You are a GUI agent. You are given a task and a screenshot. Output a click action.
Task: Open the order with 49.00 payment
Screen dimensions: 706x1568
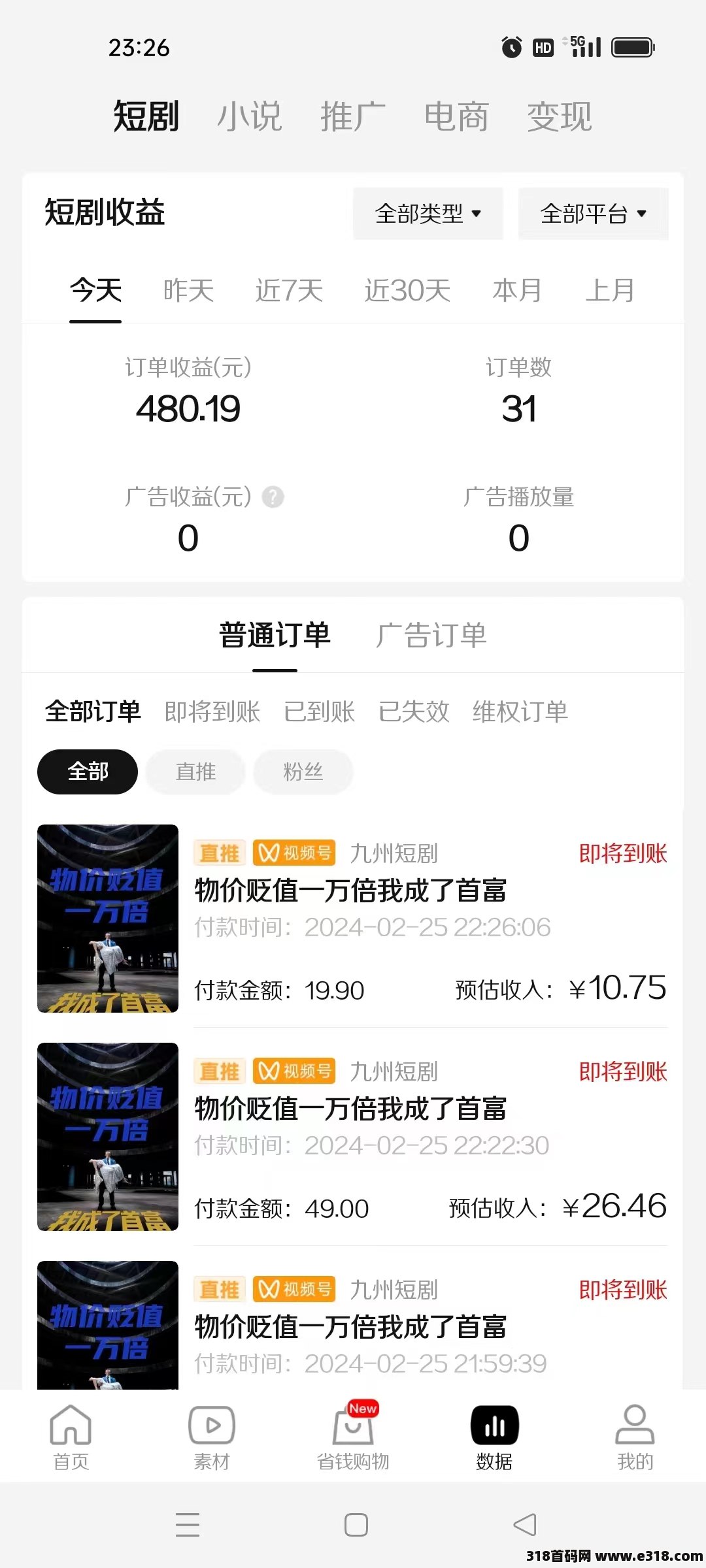[x=353, y=1137]
